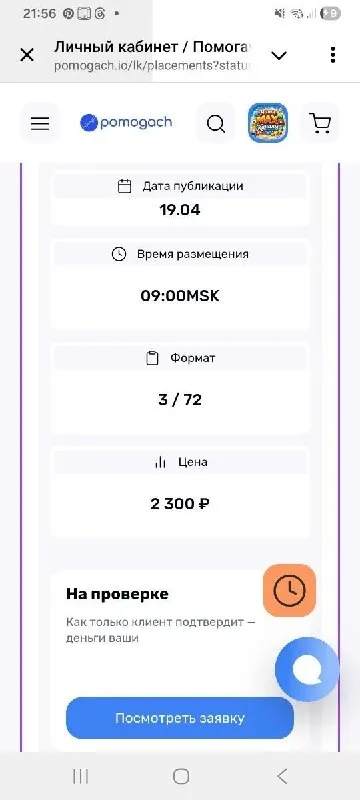Open the hamburger navigation menu
Image resolution: width=360 pixels, height=800 pixels.
[x=40, y=123]
